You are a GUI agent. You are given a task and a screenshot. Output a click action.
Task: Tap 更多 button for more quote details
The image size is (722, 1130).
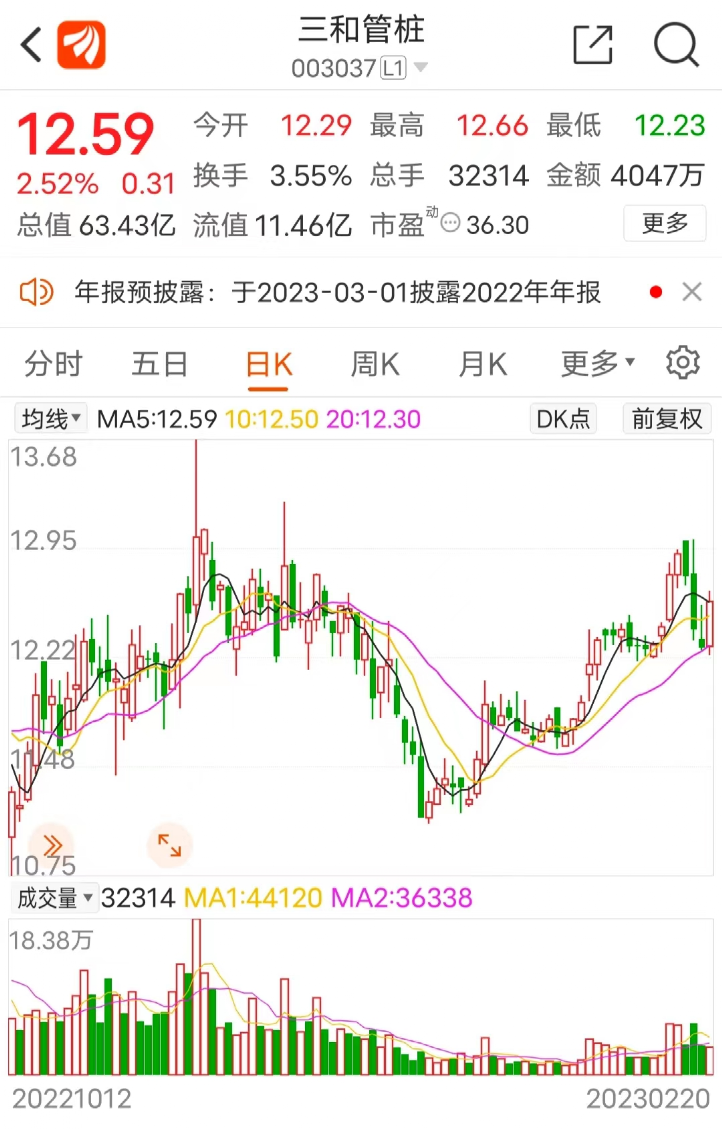(x=665, y=223)
